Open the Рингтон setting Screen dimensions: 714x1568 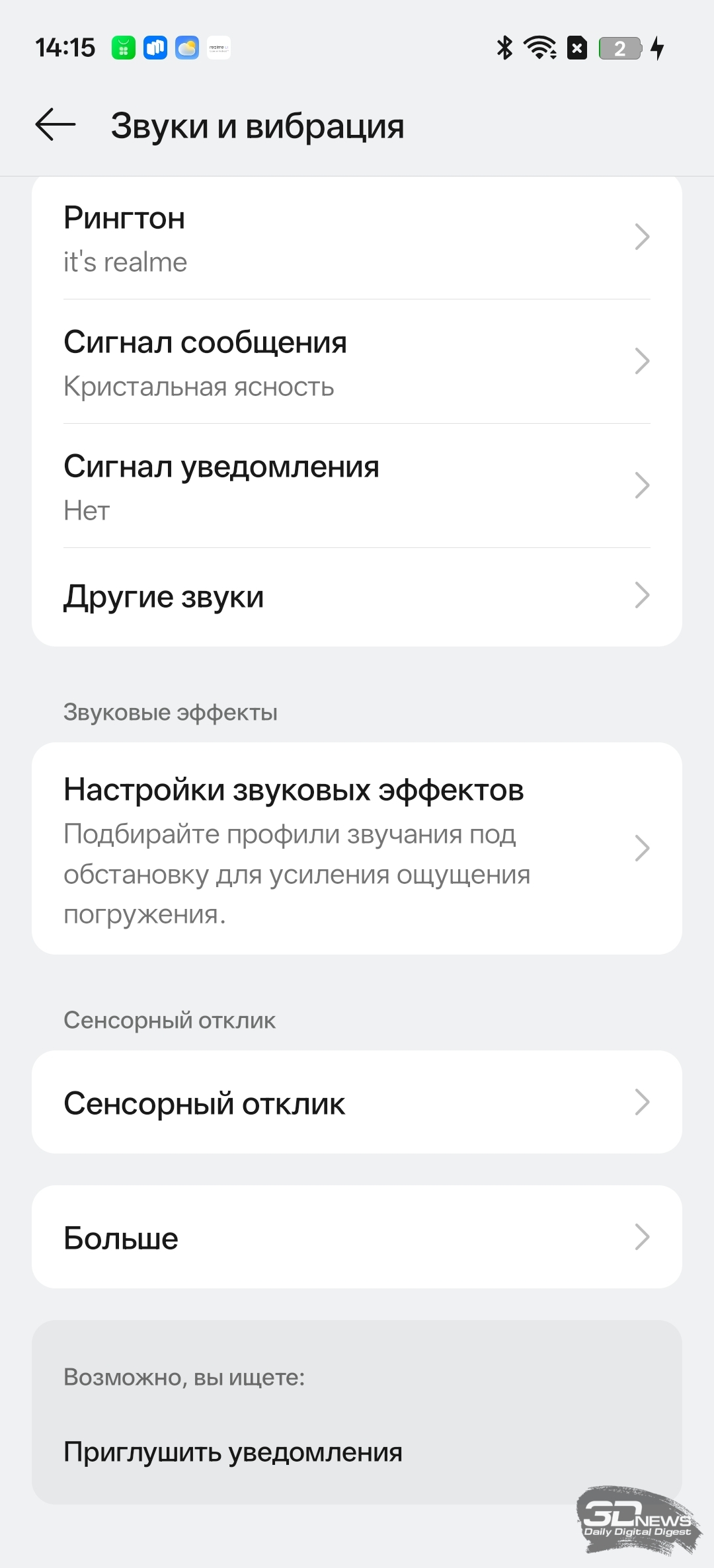(x=357, y=238)
